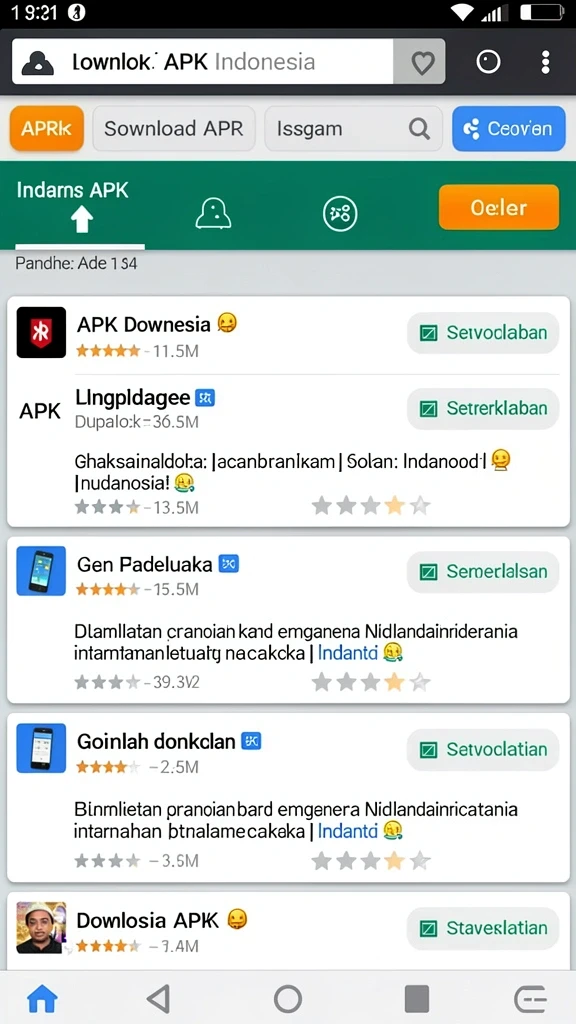Image resolution: width=576 pixels, height=1024 pixels.
Task: Go to the home tab in bottom bar
Action: pos(42,999)
